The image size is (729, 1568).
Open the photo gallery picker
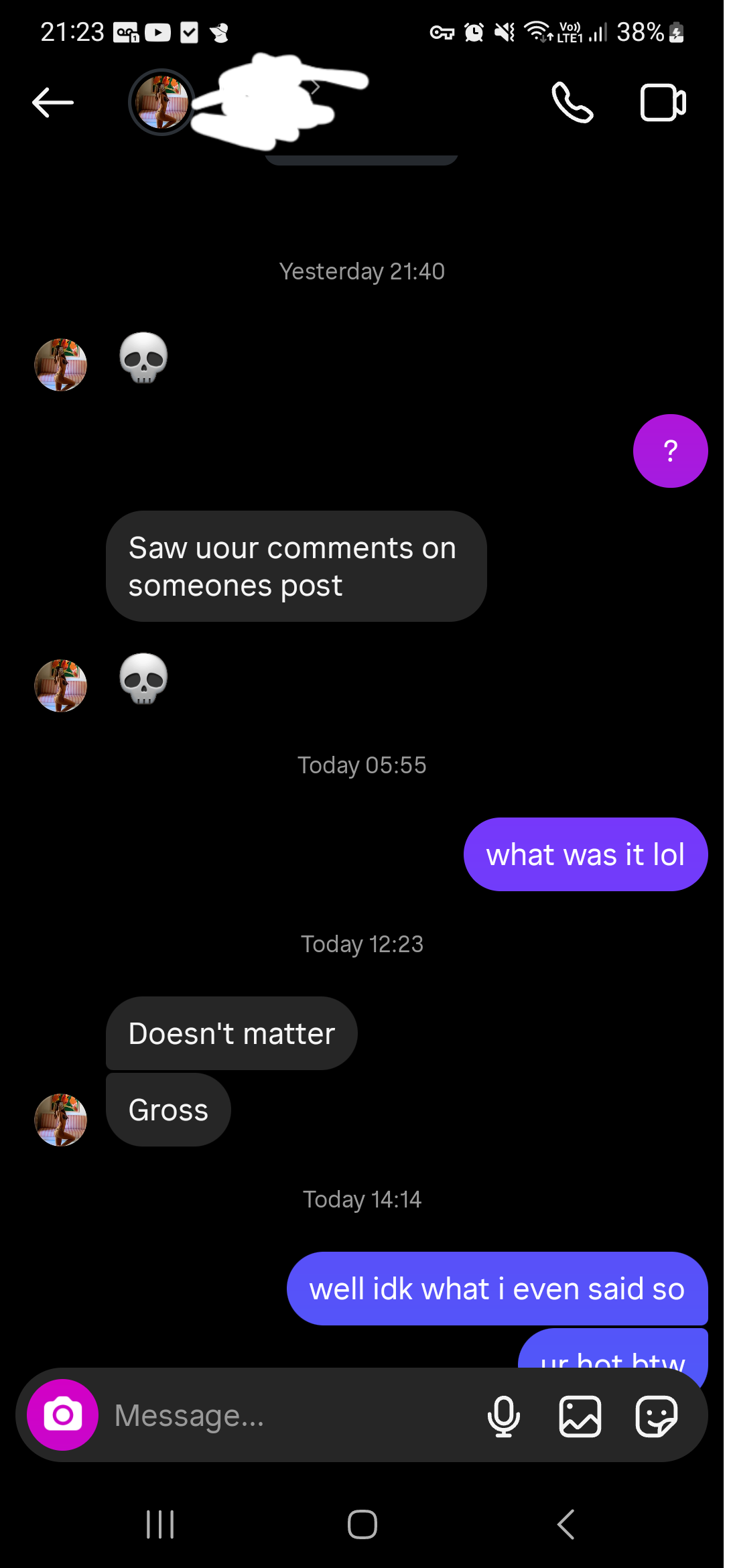coord(580,1416)
